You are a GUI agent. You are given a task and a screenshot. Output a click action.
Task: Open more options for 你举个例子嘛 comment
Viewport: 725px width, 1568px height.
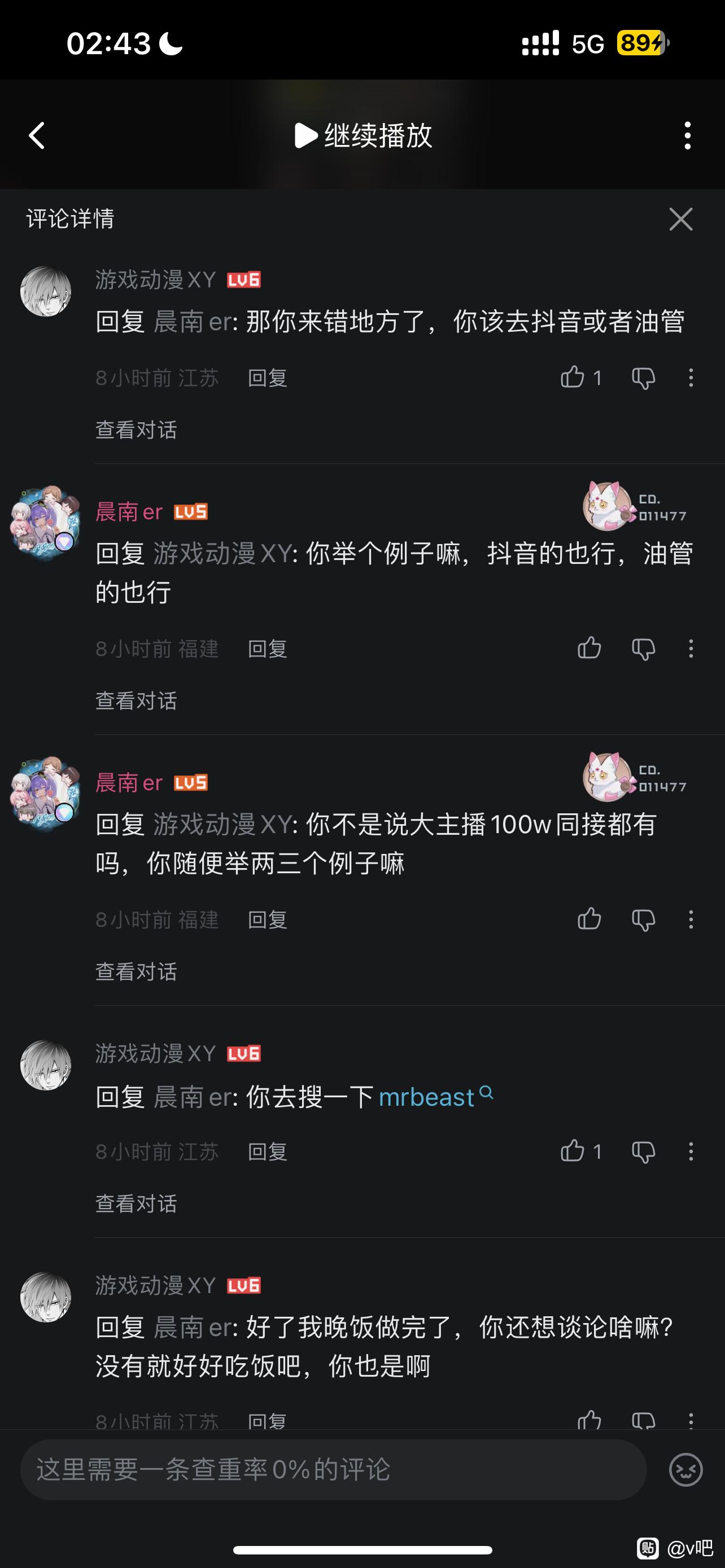tap(691, 649)
